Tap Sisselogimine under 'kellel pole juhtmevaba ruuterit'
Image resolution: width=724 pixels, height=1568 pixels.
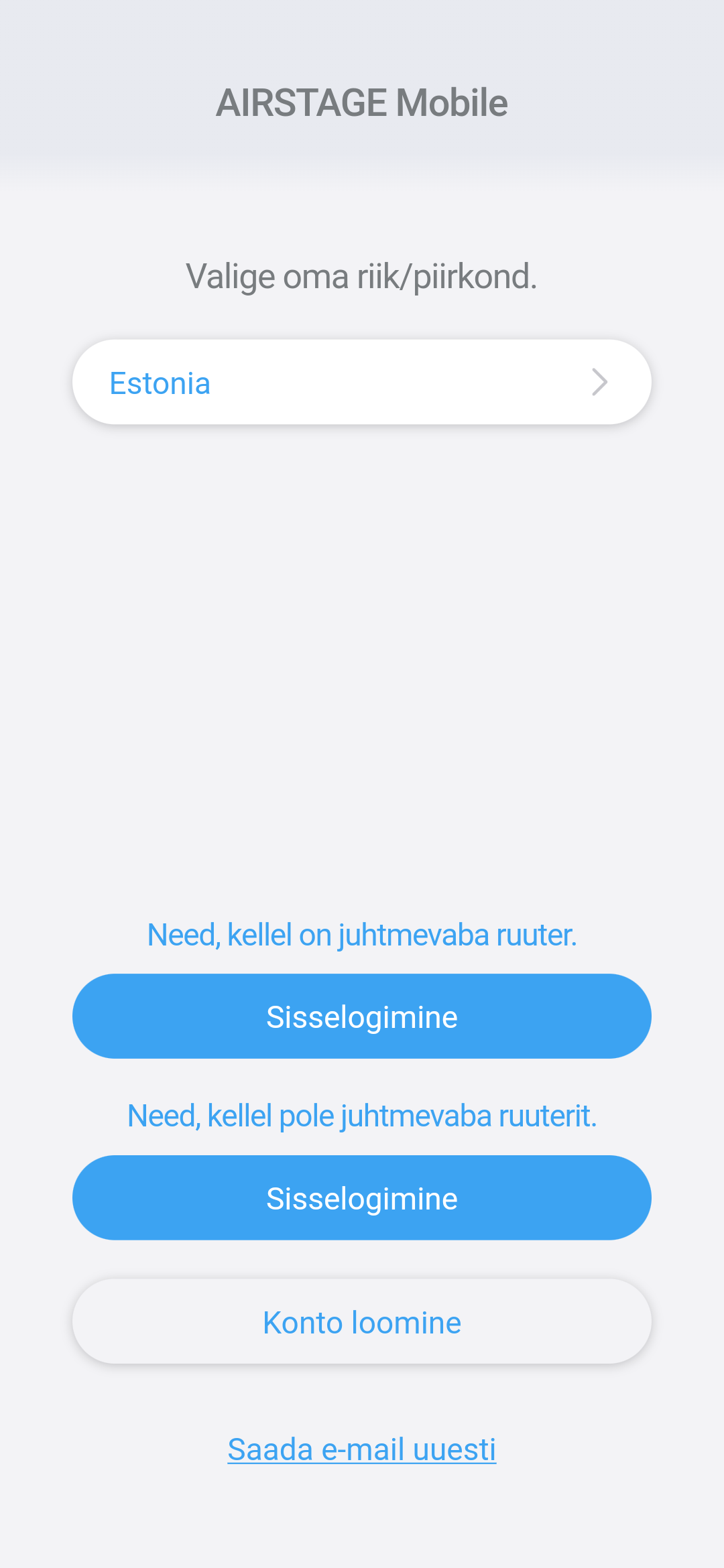(x=362, y=1198)
